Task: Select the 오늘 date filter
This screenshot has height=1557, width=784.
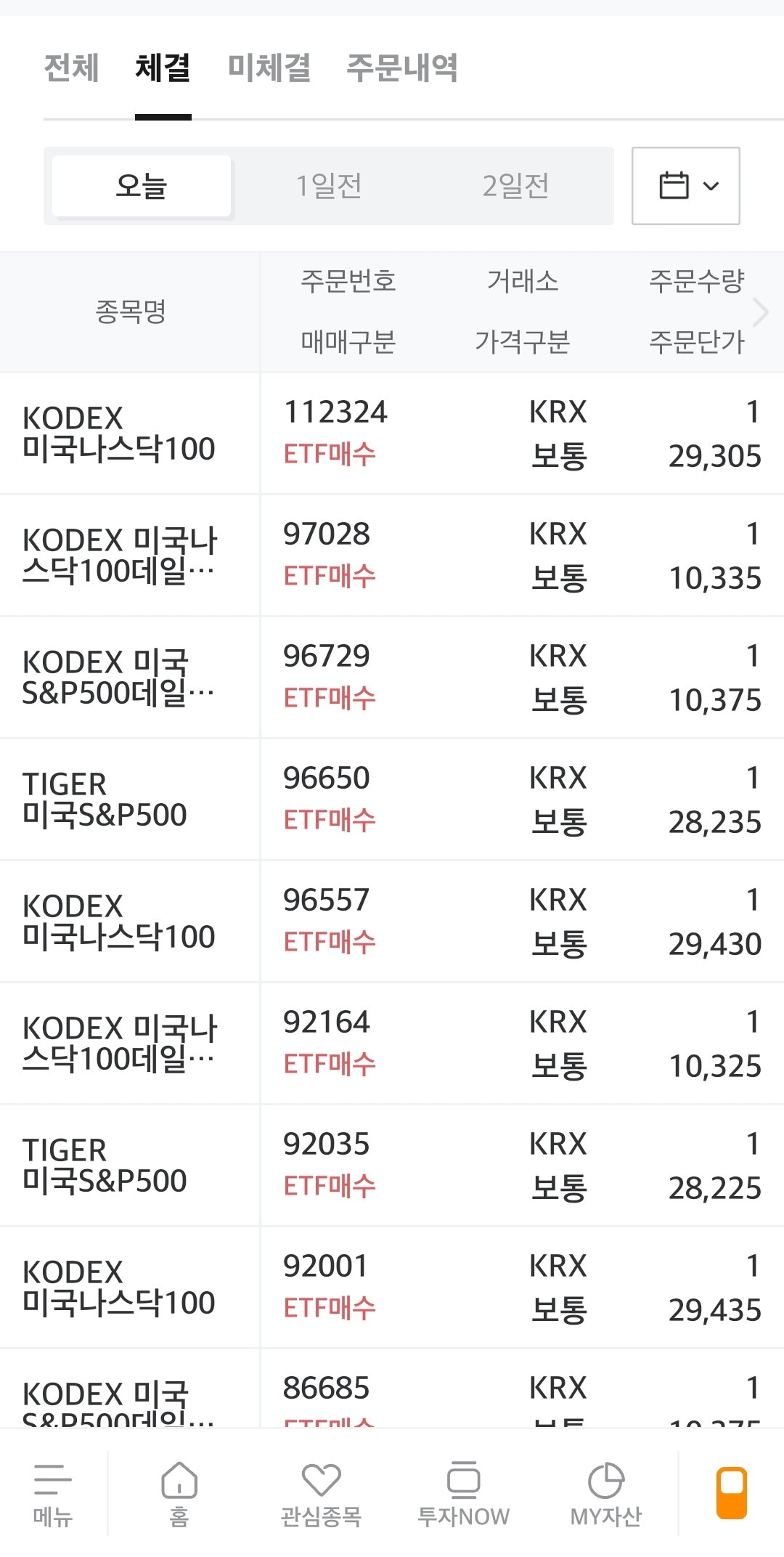Action: [142, 186]
